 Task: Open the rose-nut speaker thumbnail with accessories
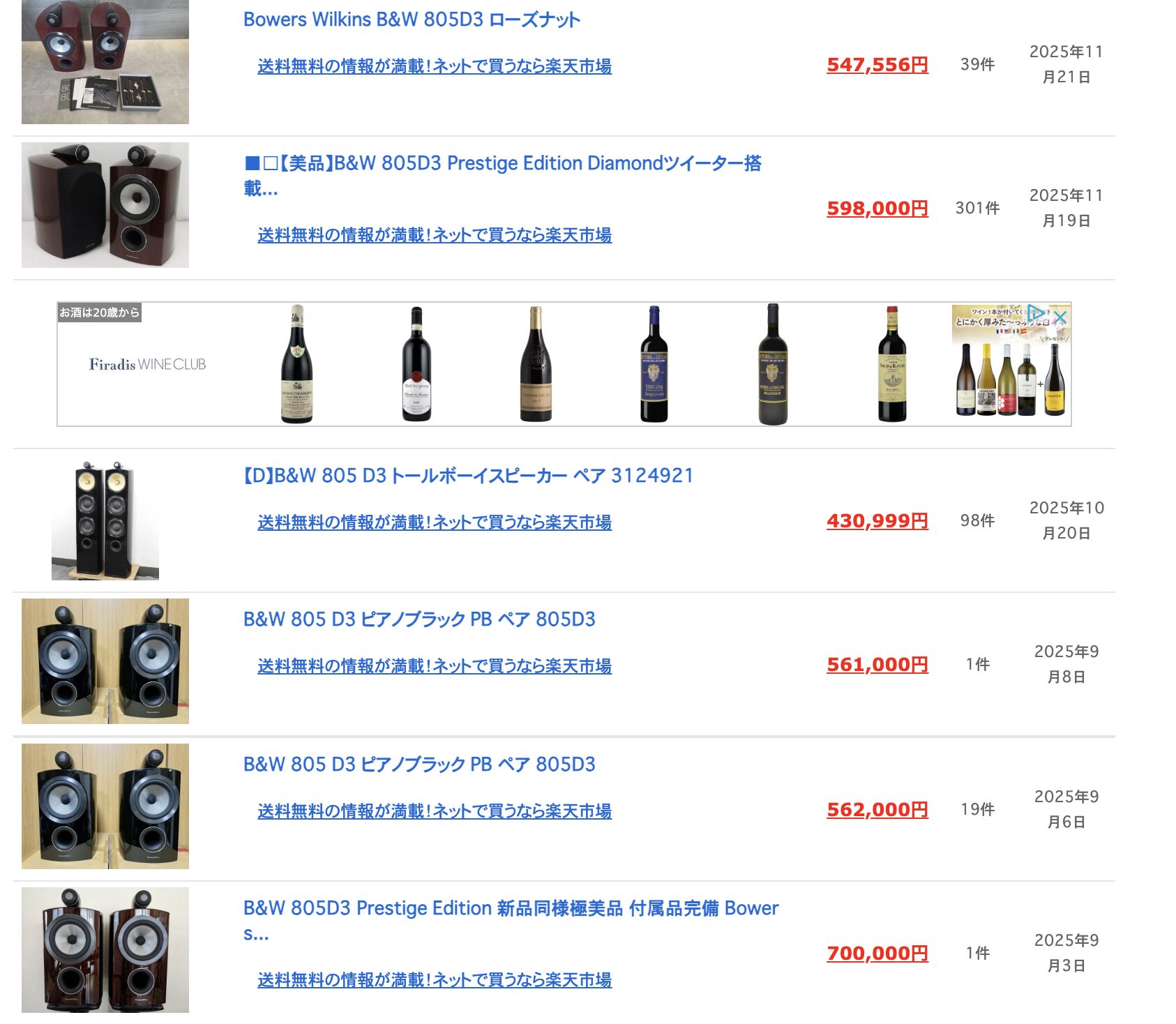point(105,62)
